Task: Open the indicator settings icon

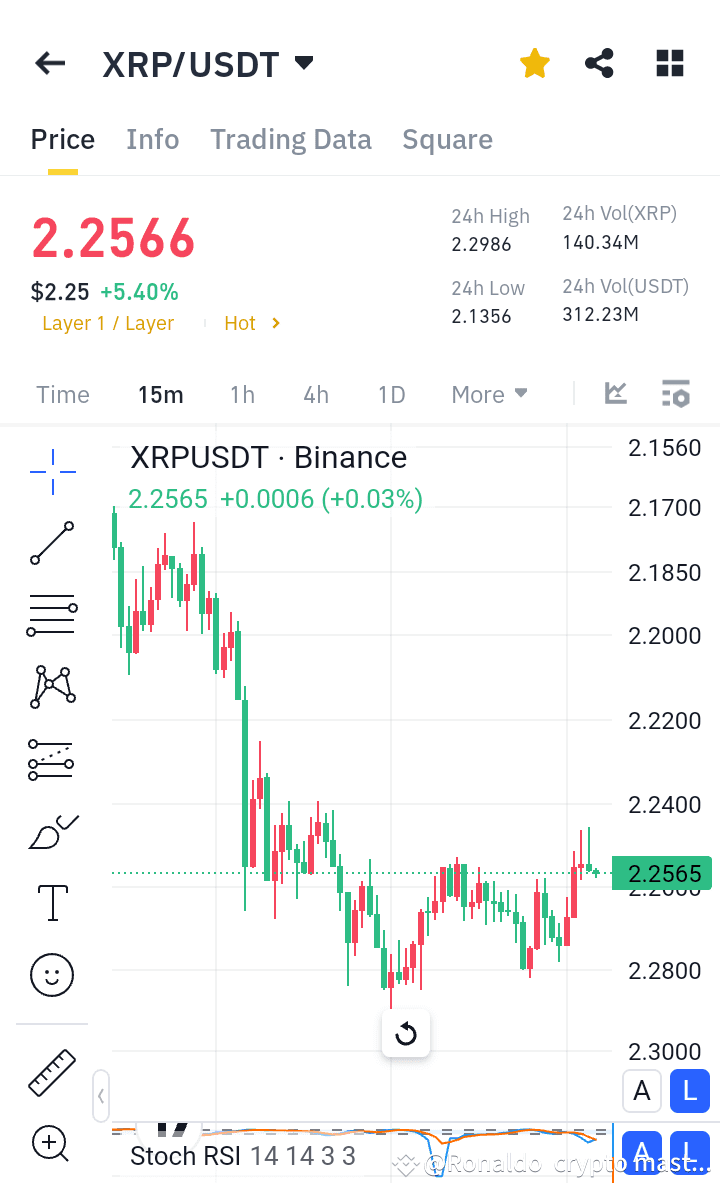Action: [676, 393]
